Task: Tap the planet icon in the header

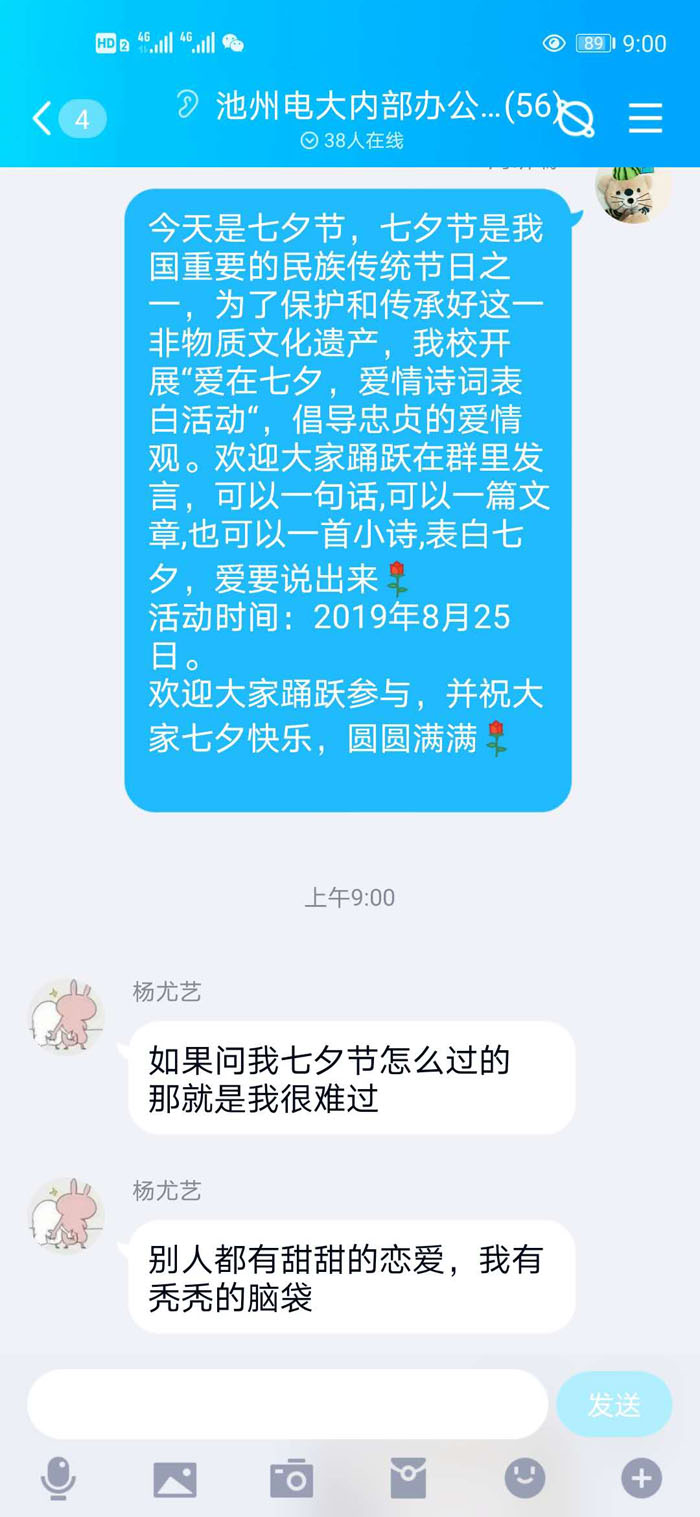Action: pos(575,118)
